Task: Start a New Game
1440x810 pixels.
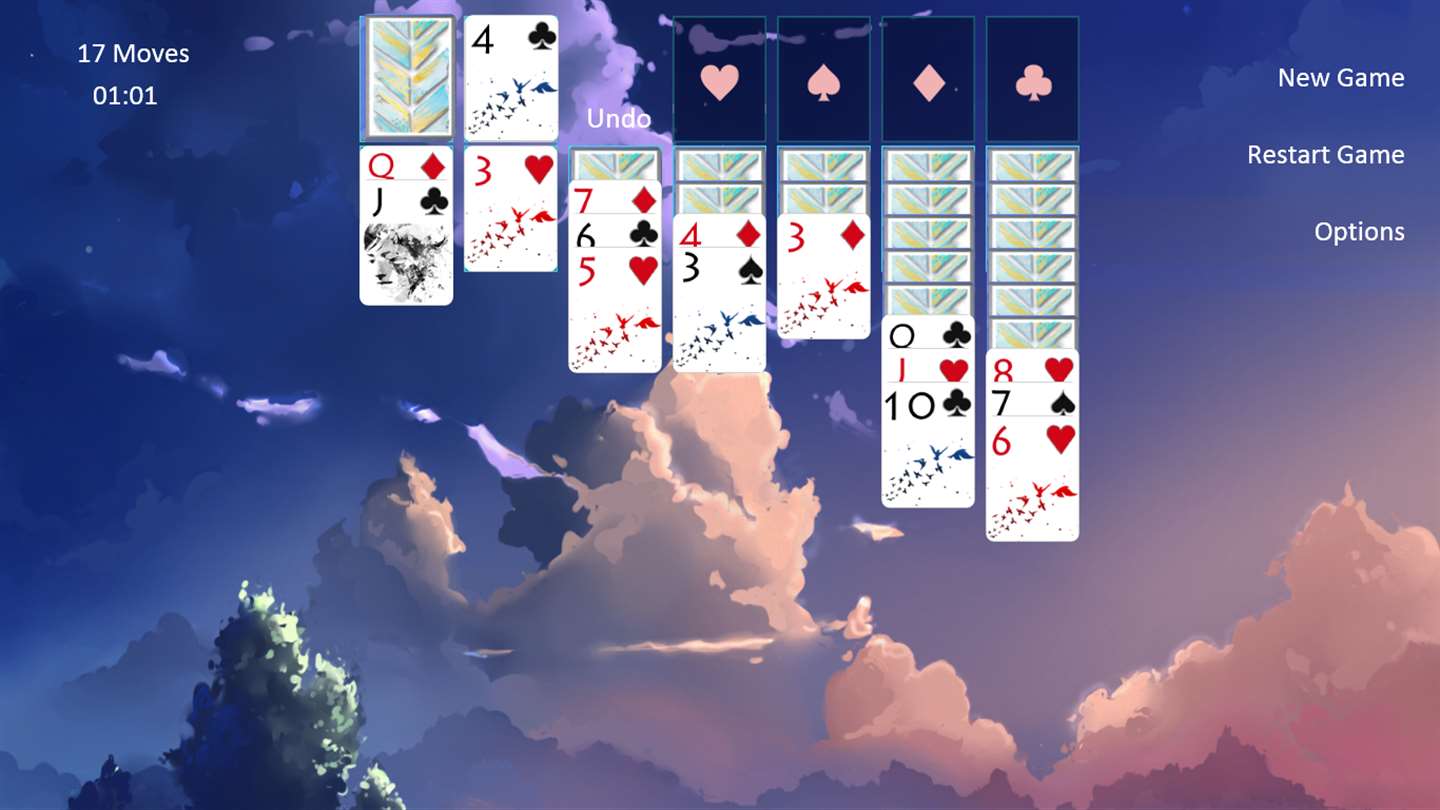Action: 1340,78
